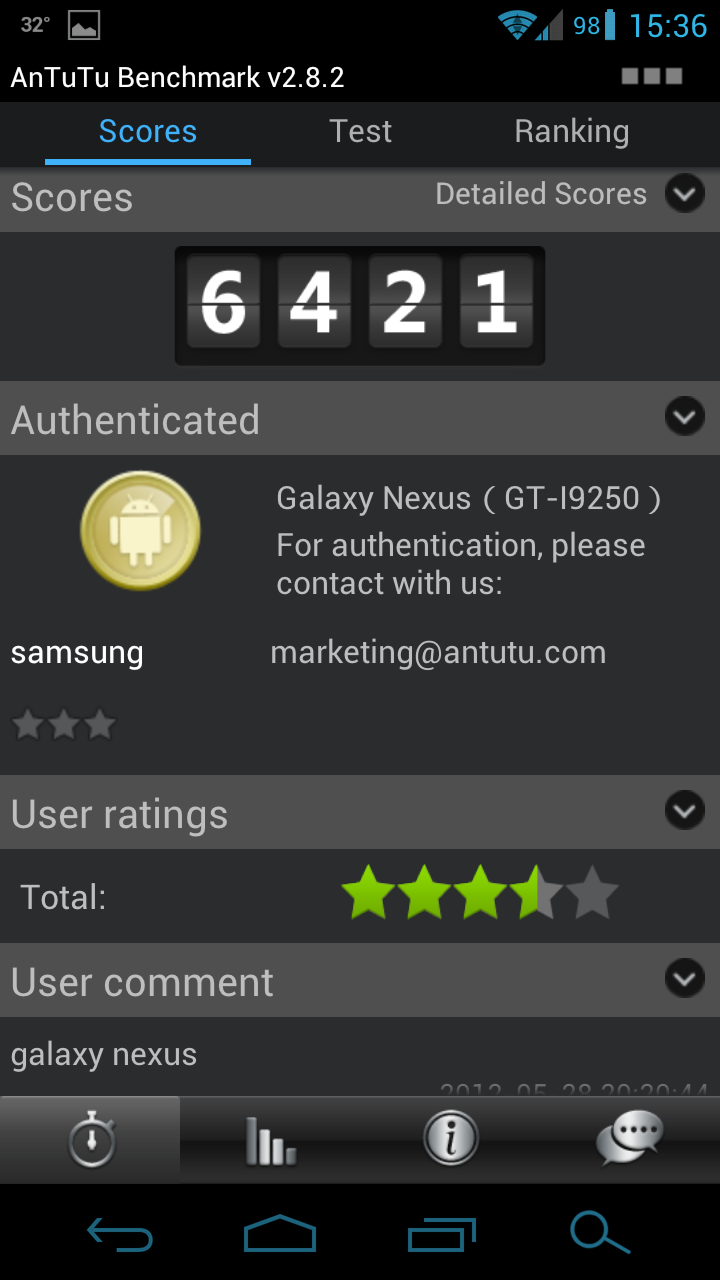
Task: Open the stopwatch benchmark icon in bottom bar
Action: [91, 1140]
